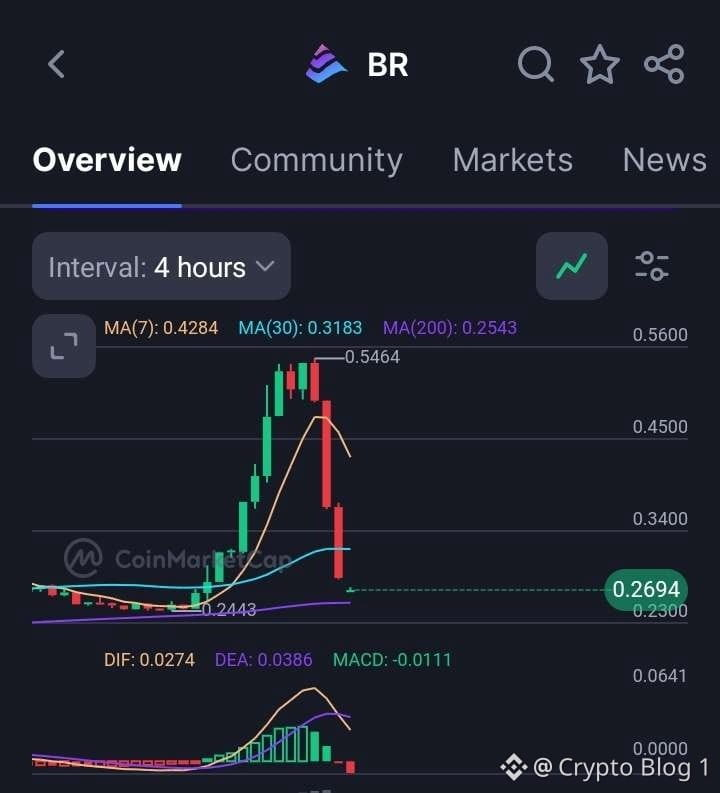Select the Overview tab
Image resolution: width=720 pixels, height=793 pixels.
point(107,160)
